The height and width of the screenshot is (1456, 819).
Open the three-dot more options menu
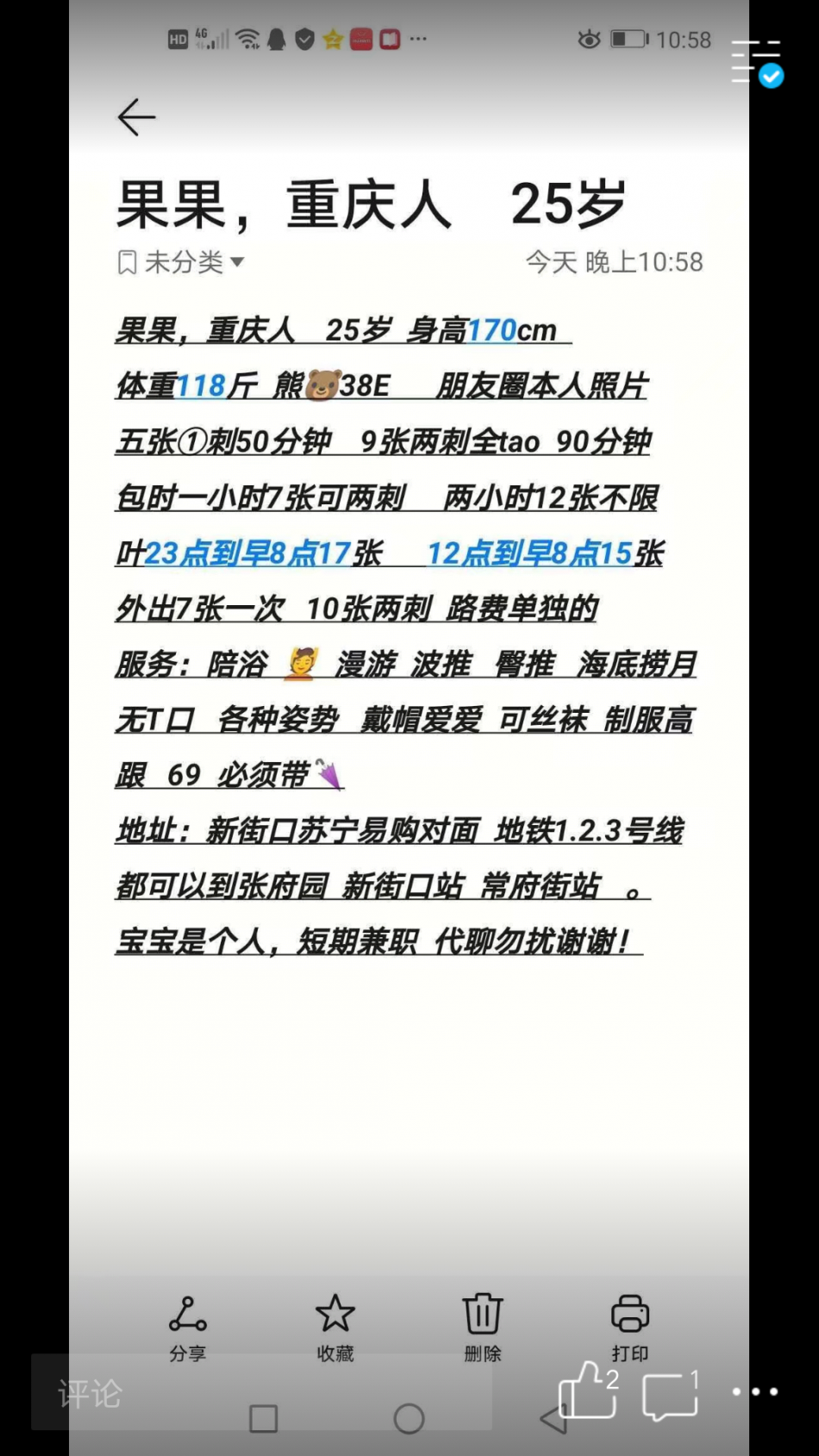pyautogui.click(x=755, y=1391)
